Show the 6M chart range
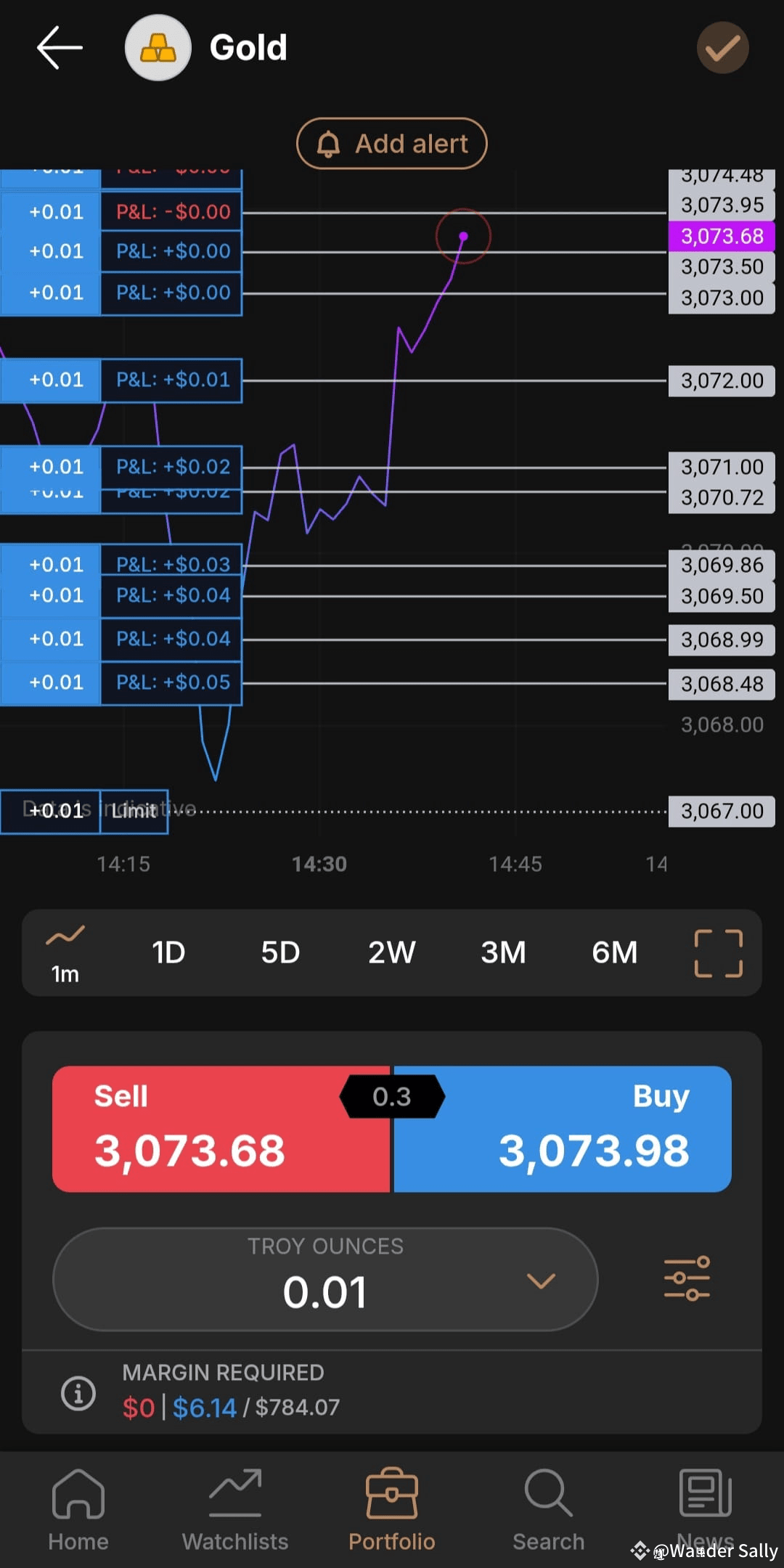 [615, 952]
